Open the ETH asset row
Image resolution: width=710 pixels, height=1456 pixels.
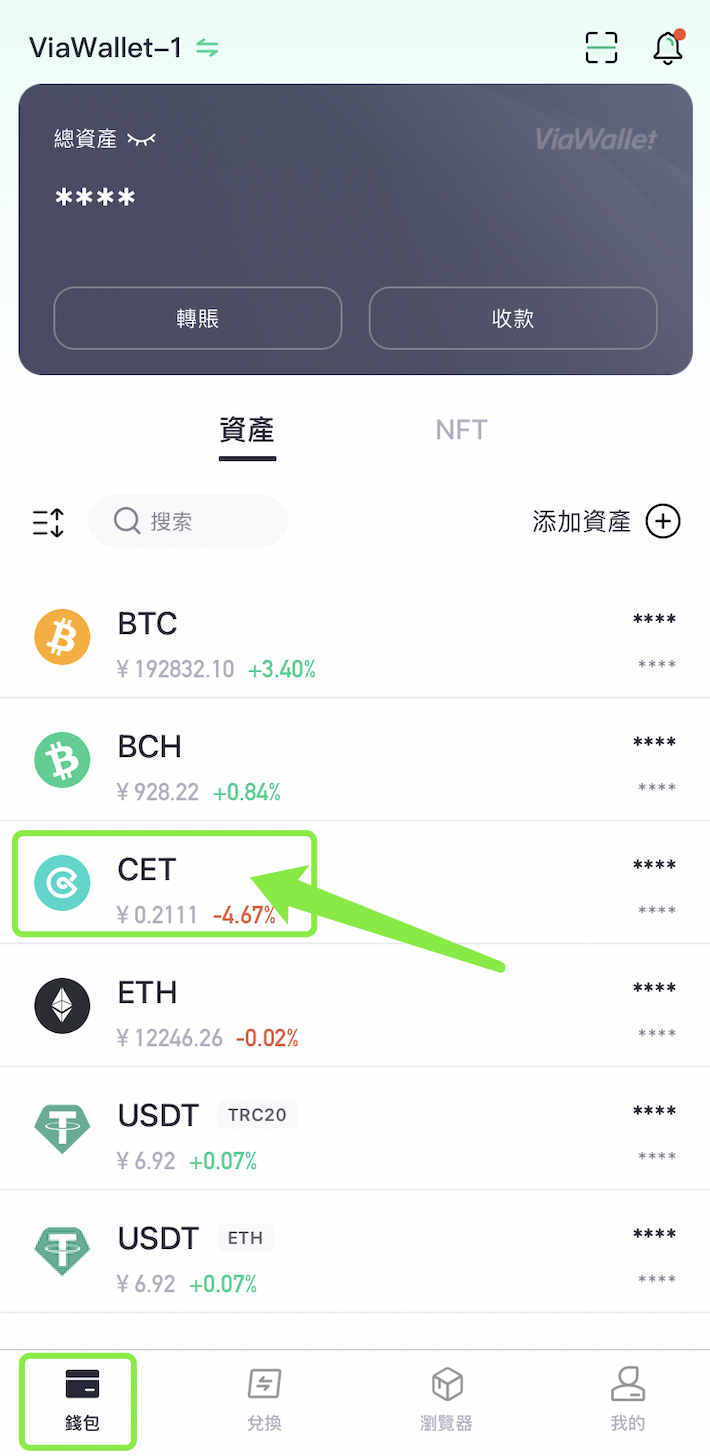(355, 1006)
